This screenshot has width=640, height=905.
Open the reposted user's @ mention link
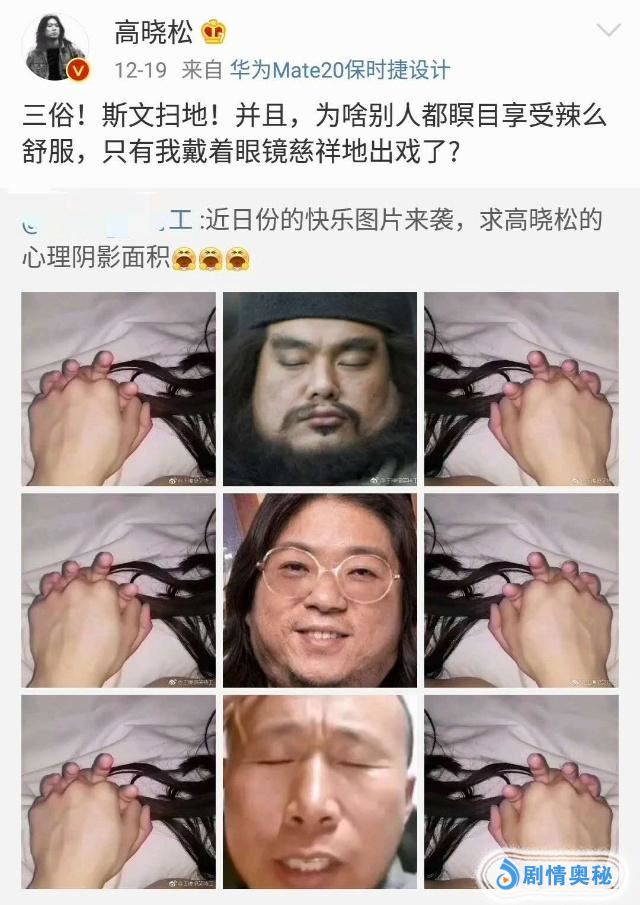[x=108, y=221]
